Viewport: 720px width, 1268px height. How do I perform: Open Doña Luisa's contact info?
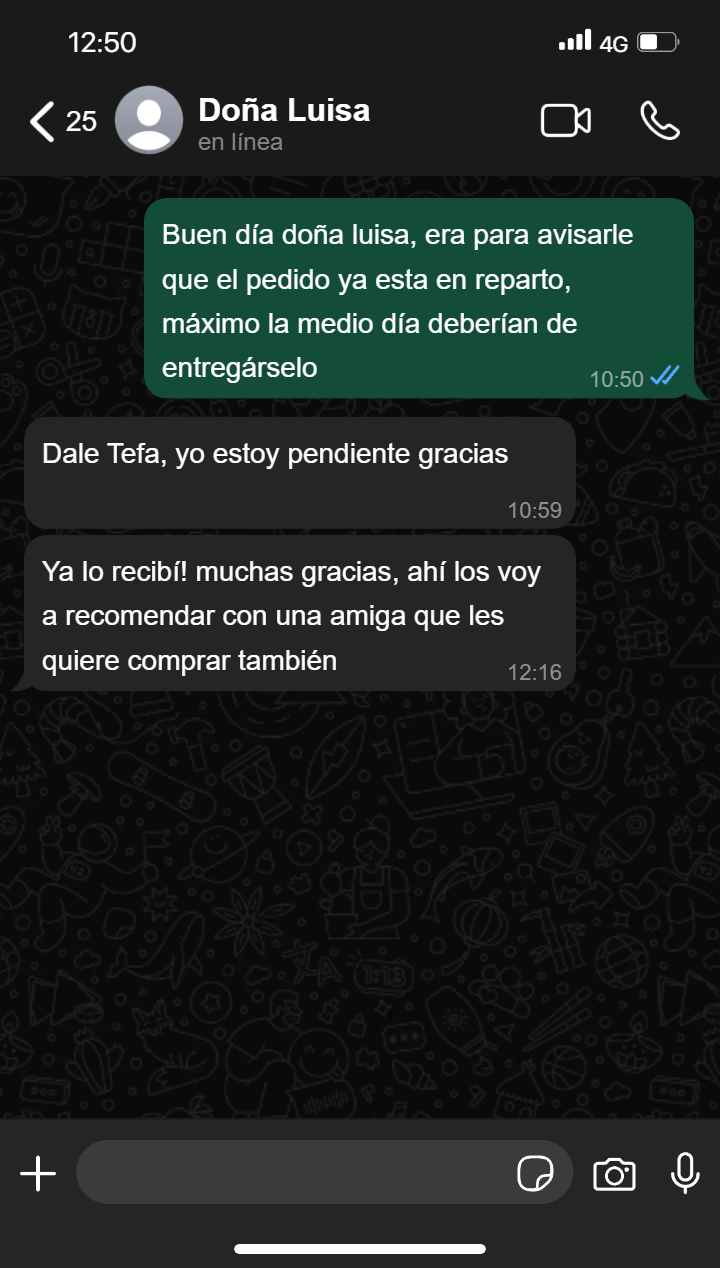(284, 122)
